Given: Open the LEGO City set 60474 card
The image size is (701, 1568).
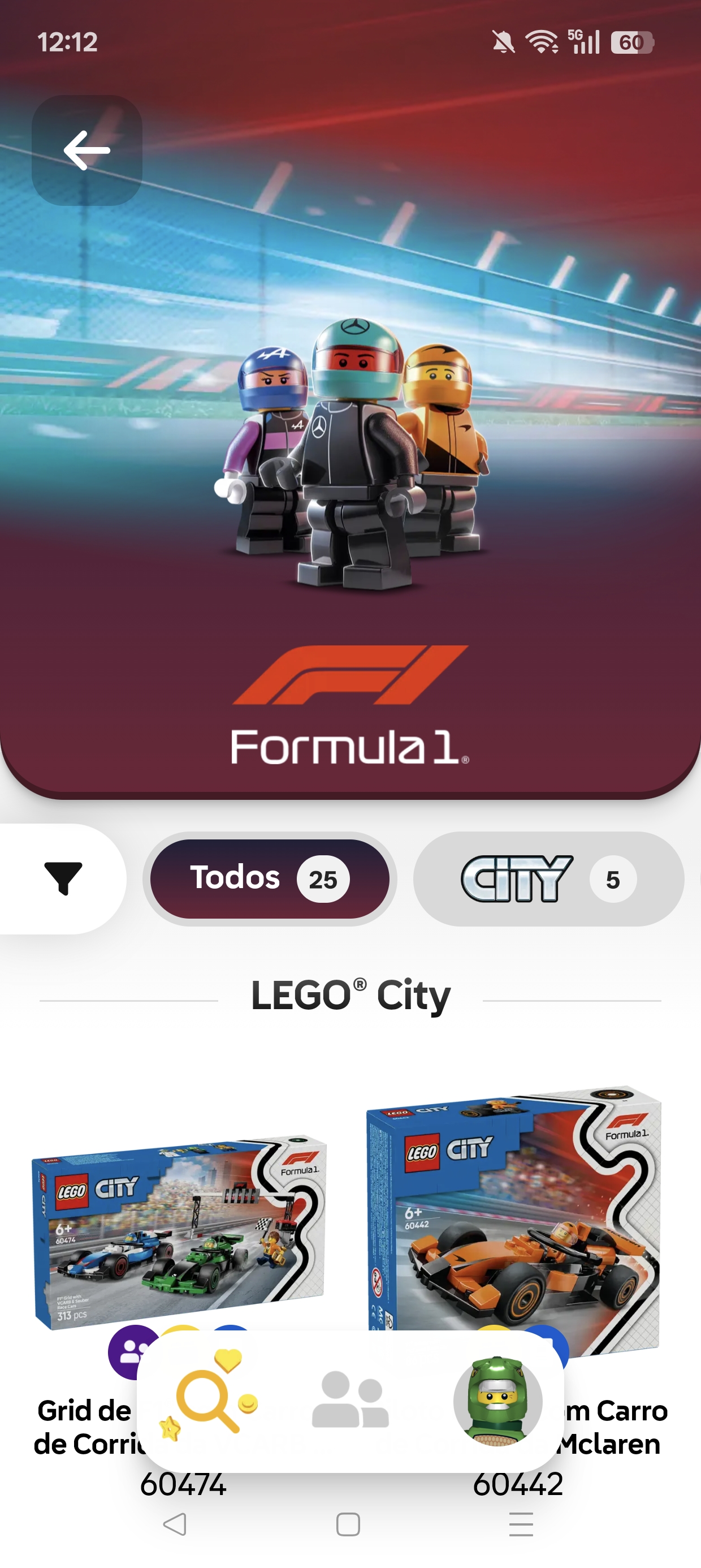Looking at the screenshot, I should pos(179,1230).
